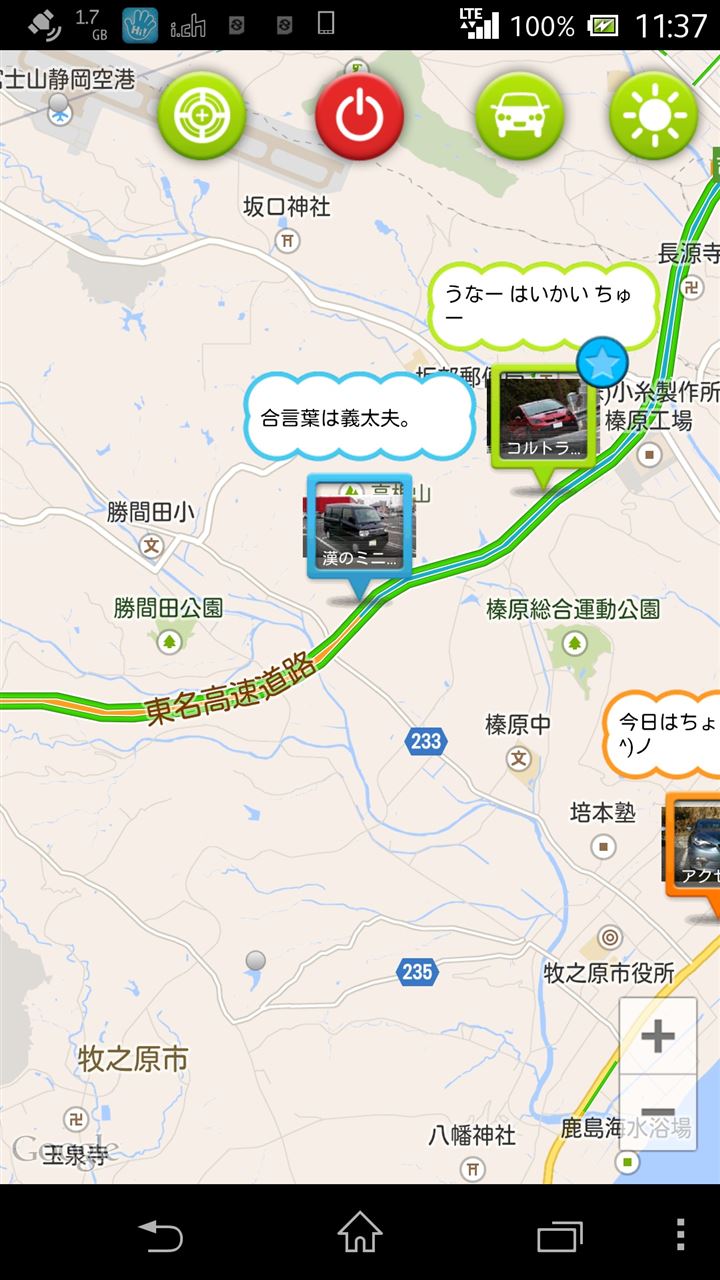Open the コルトラ car marker
This screenshot has height=1280, width=720.
pyautogui.click(x=543, y=418)
